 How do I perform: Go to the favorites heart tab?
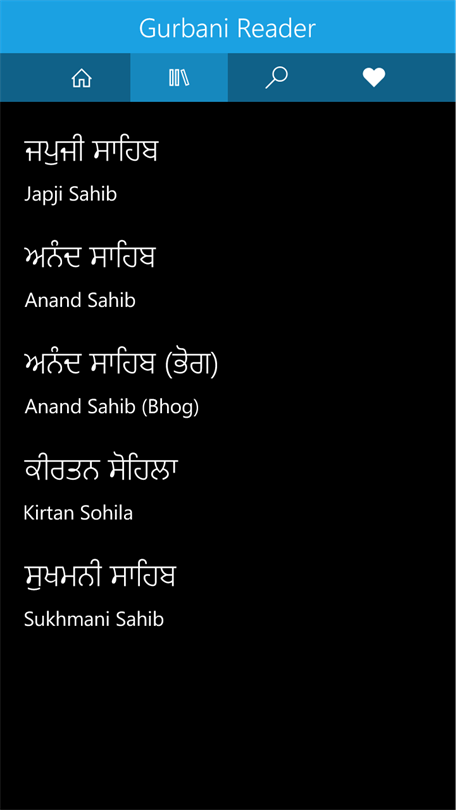(x=374, y=78)
